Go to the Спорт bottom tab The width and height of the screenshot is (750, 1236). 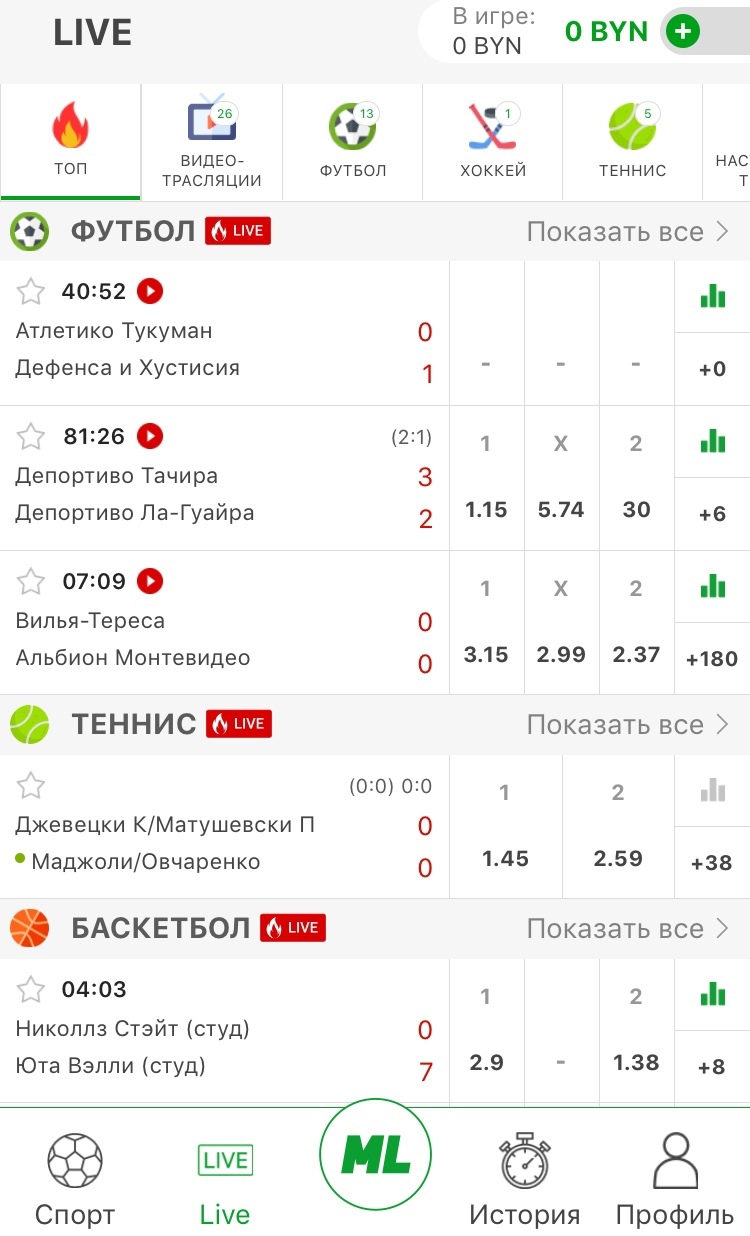(75, 1181)
